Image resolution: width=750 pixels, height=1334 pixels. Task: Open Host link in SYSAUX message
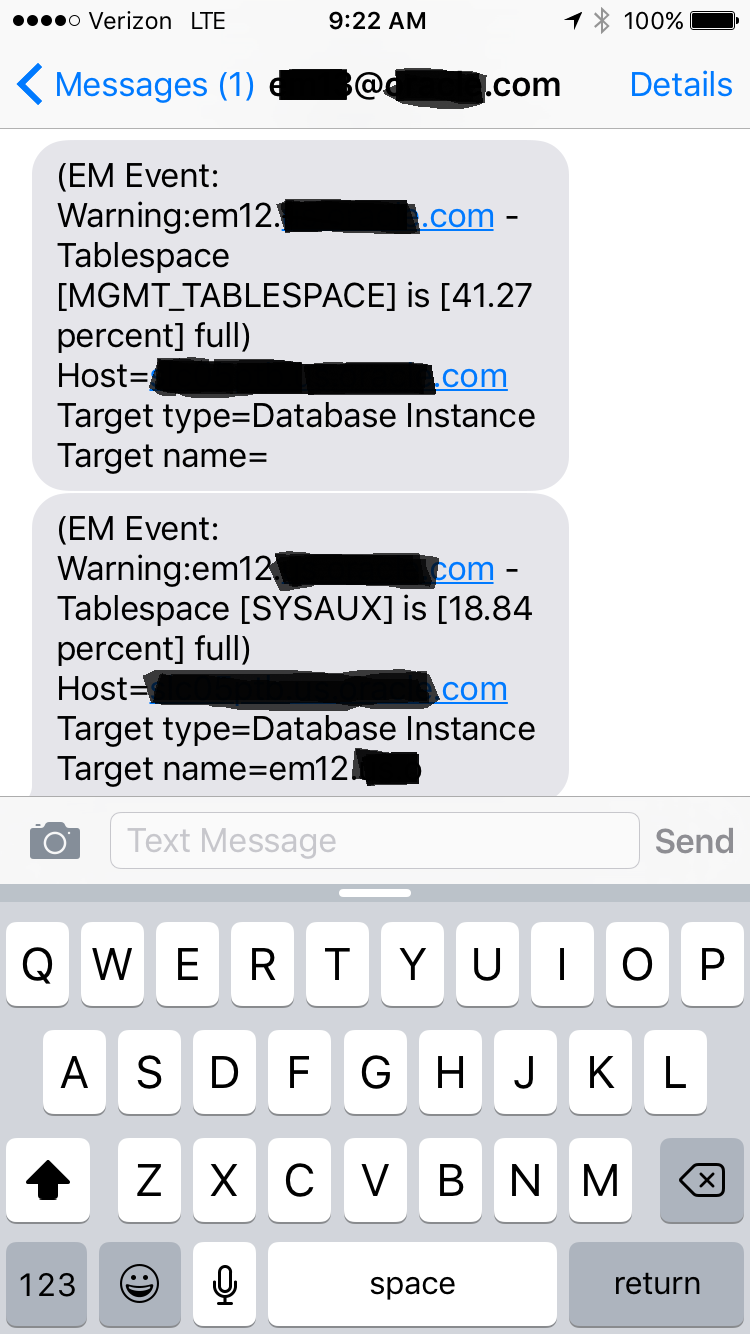327,689
